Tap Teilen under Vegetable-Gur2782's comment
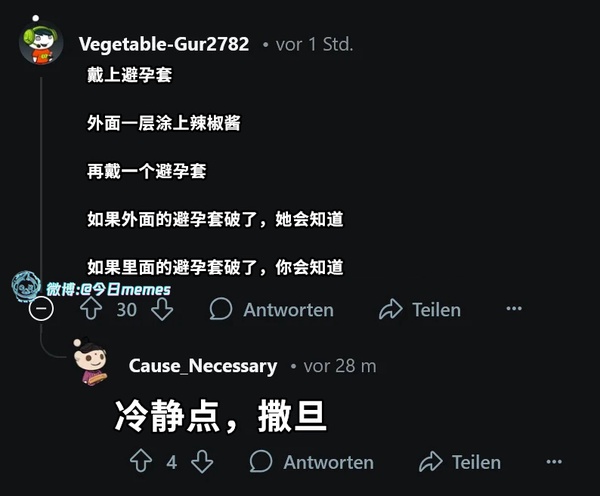Viewport: 600px width, 496px height. click(x=420, y=309)
